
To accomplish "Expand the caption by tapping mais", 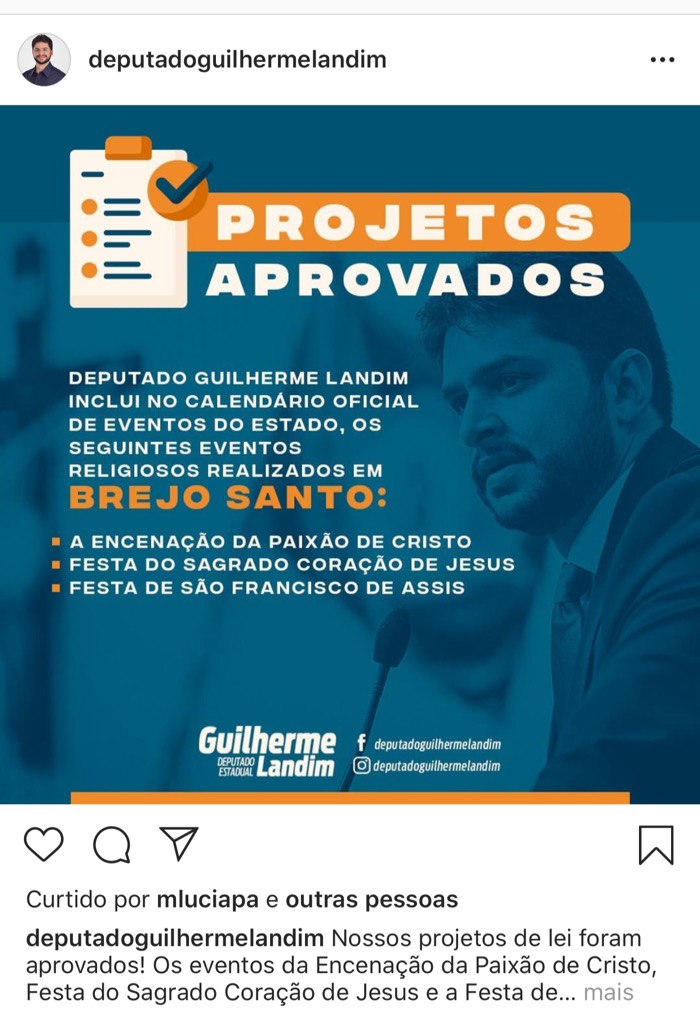I will 608,993.
